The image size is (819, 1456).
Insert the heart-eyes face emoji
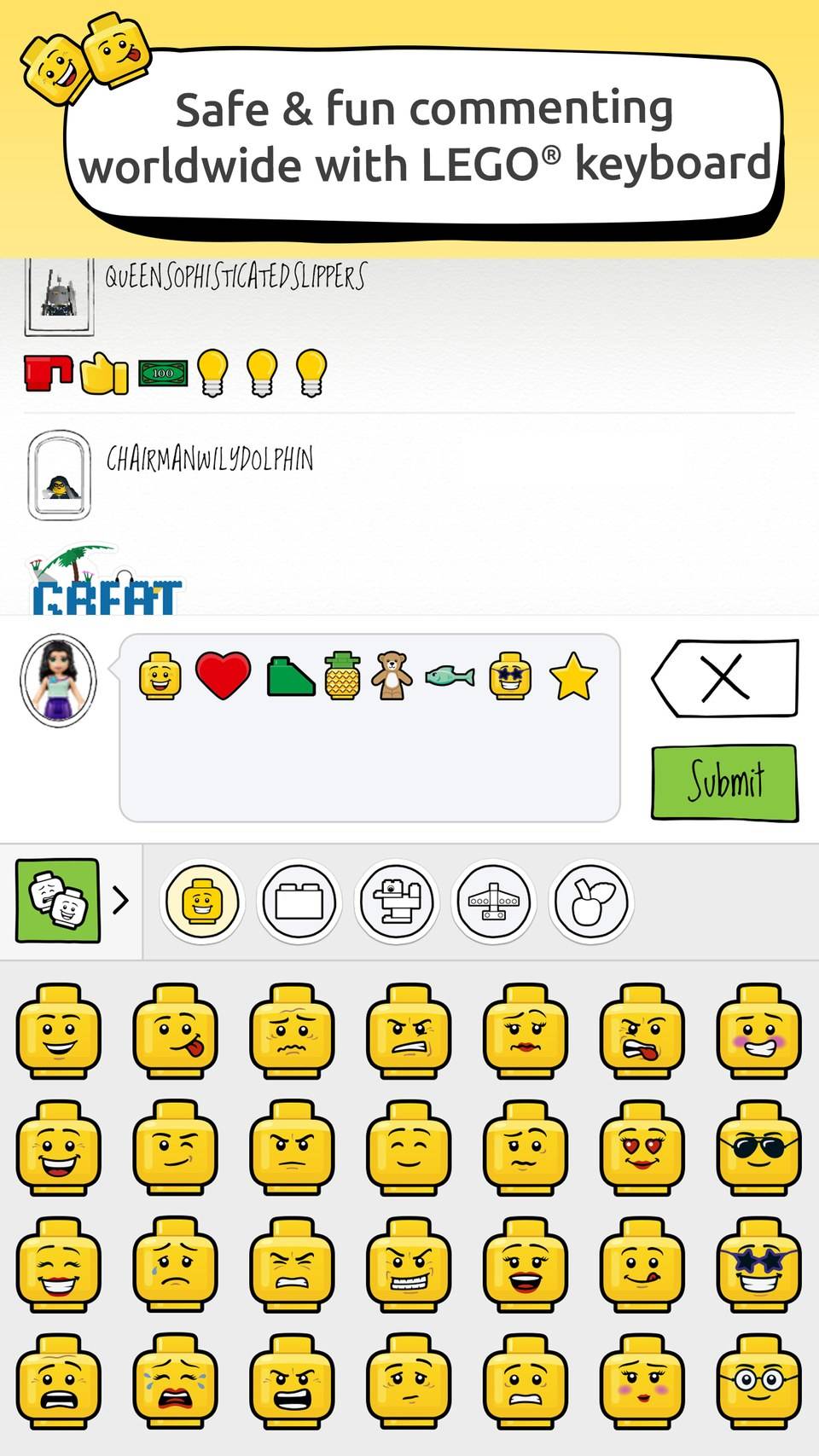point(642,1148)
